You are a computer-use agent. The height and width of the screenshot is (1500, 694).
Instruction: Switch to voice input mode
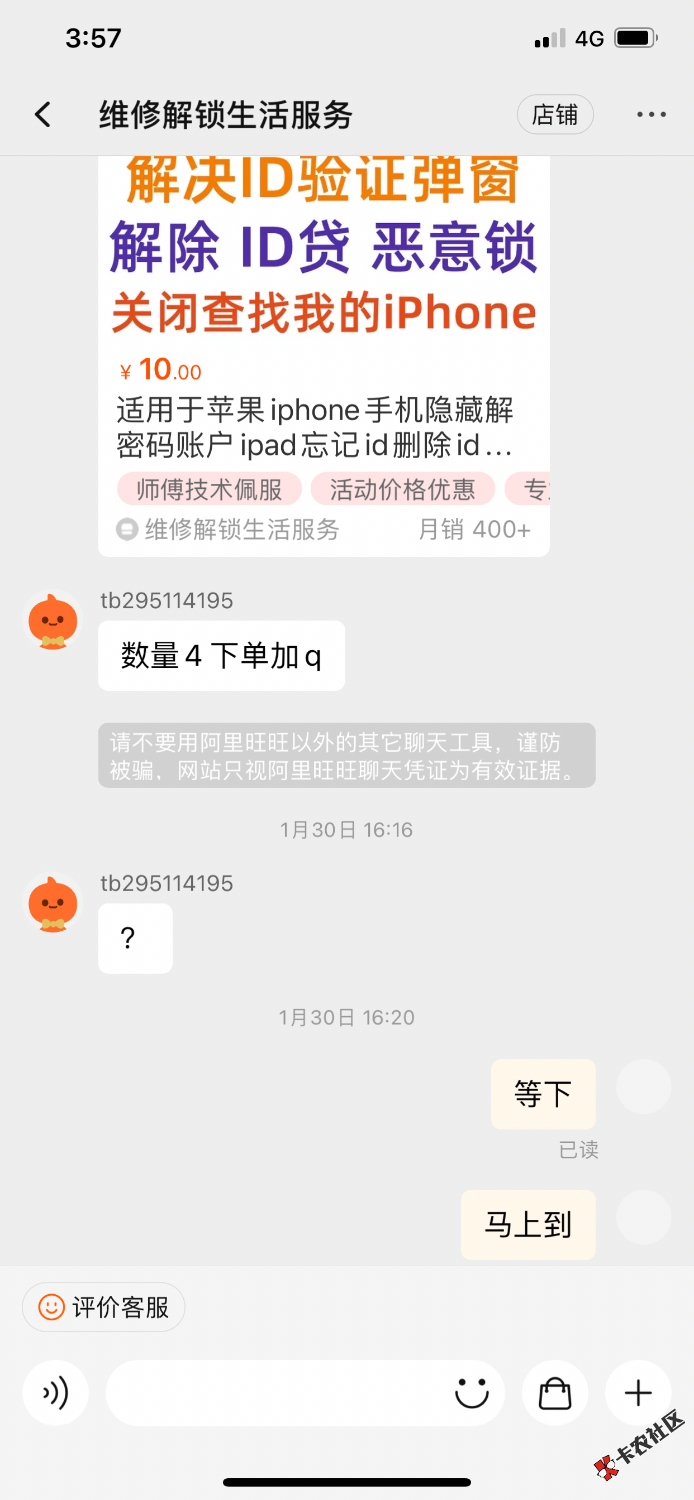56,1393
